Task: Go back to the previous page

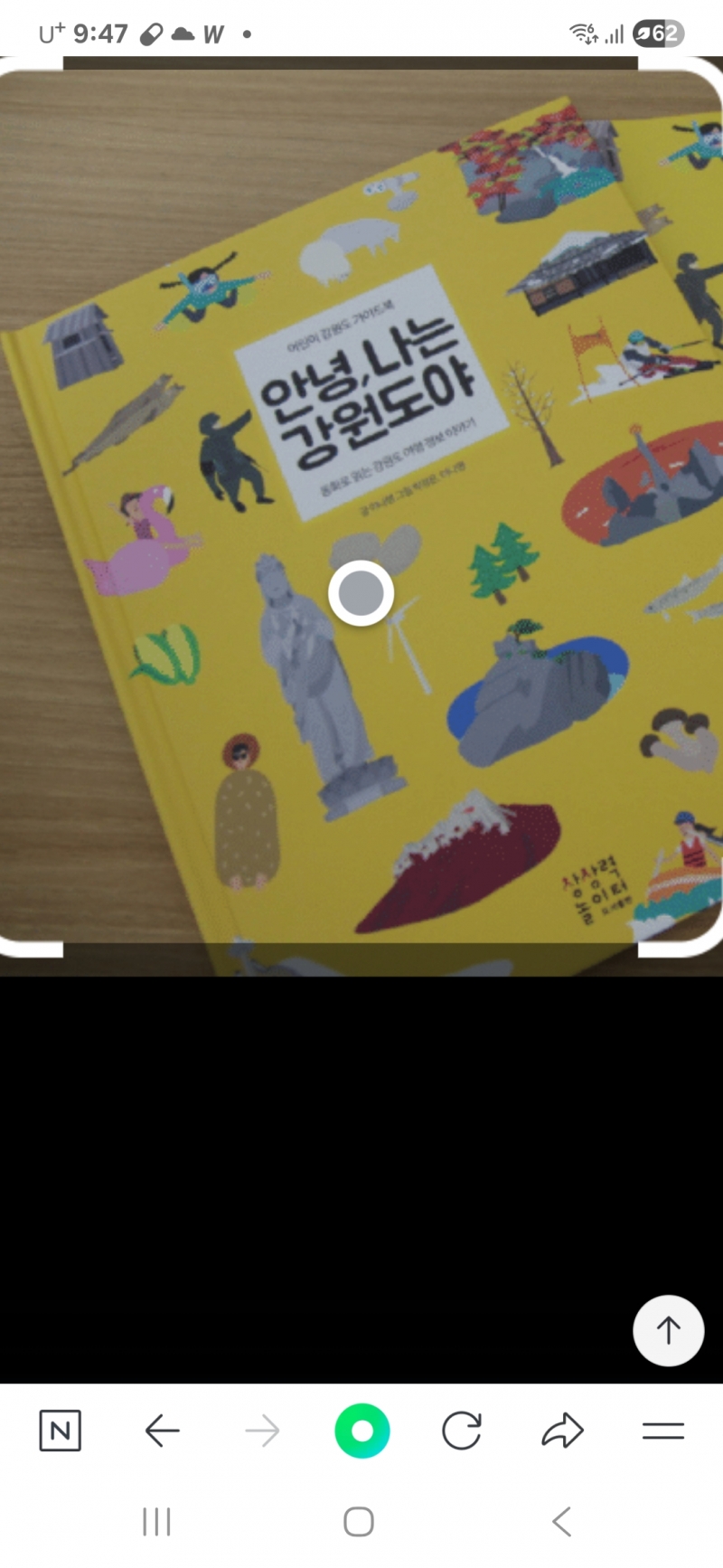Action: [163, 1431]
